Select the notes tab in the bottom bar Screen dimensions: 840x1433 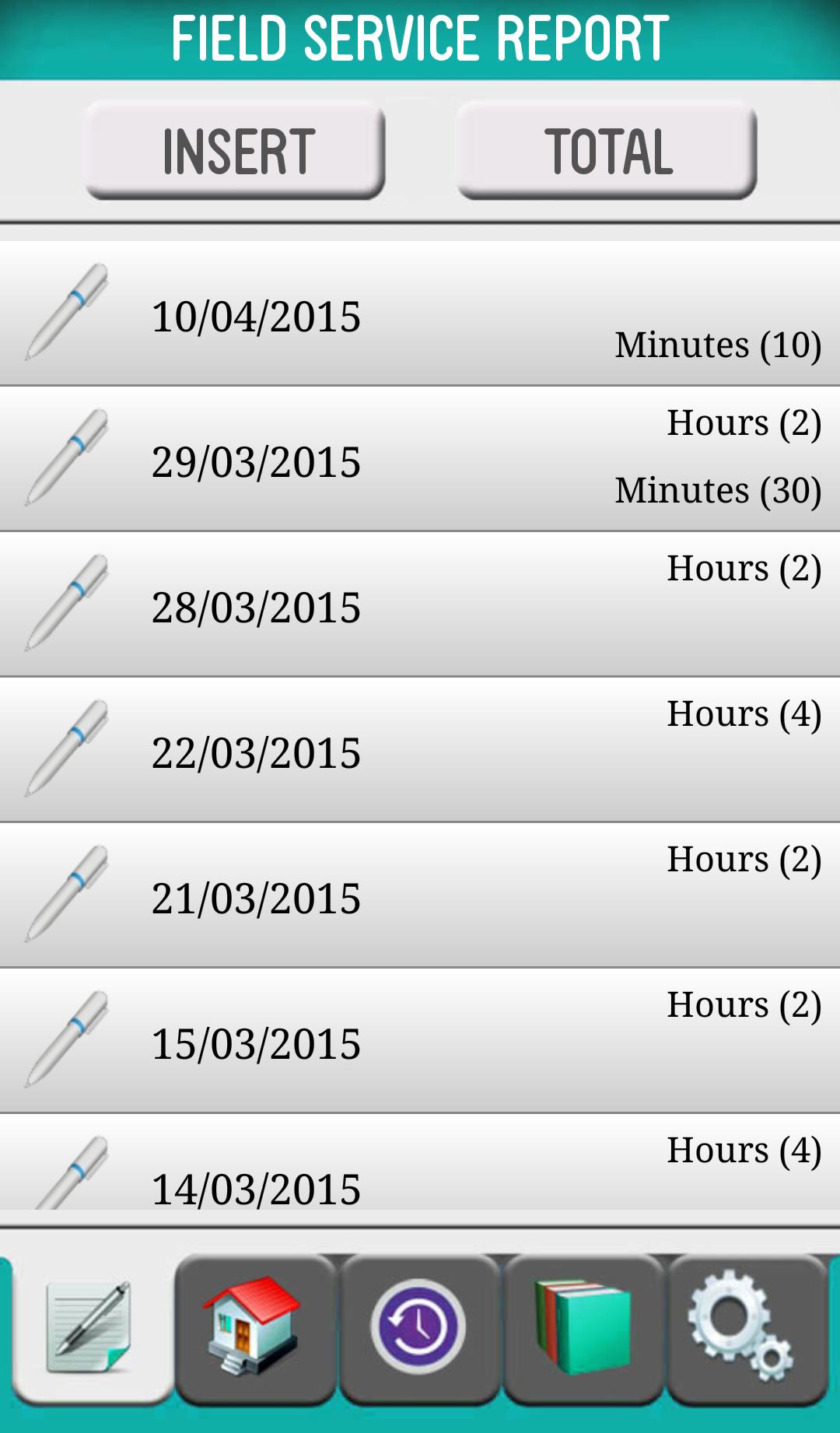point(87,1327)
